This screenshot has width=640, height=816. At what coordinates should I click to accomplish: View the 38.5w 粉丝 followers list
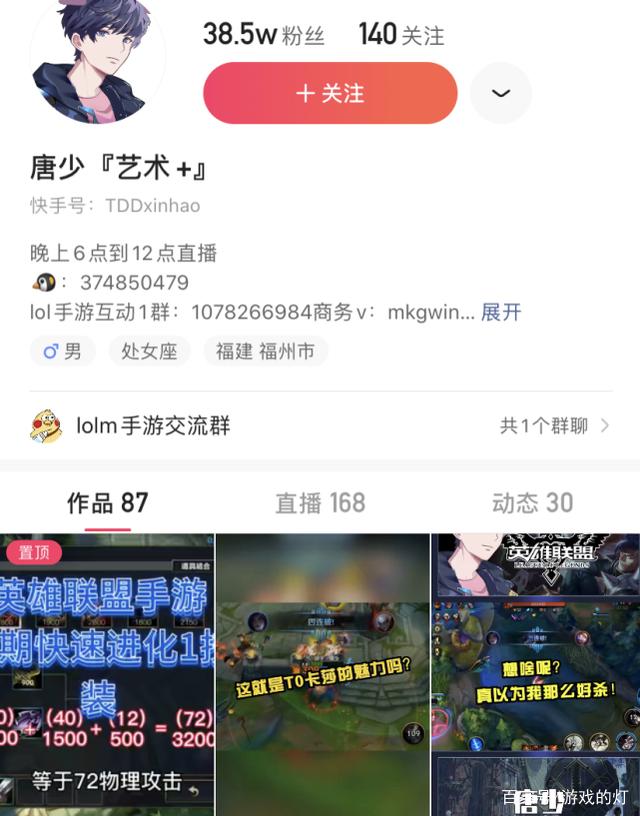click(x=264, y=35)
